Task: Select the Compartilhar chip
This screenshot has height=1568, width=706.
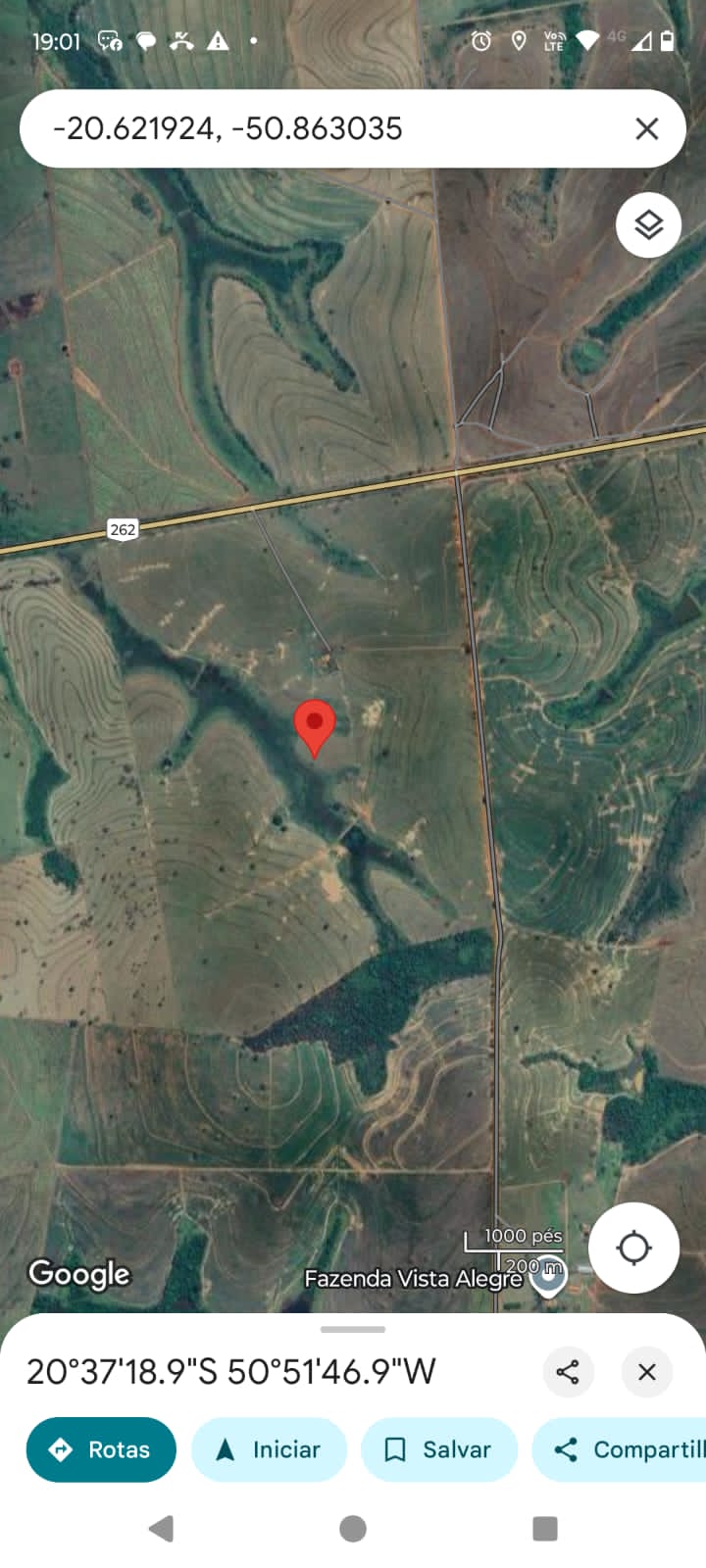Action: point(620,1449)
